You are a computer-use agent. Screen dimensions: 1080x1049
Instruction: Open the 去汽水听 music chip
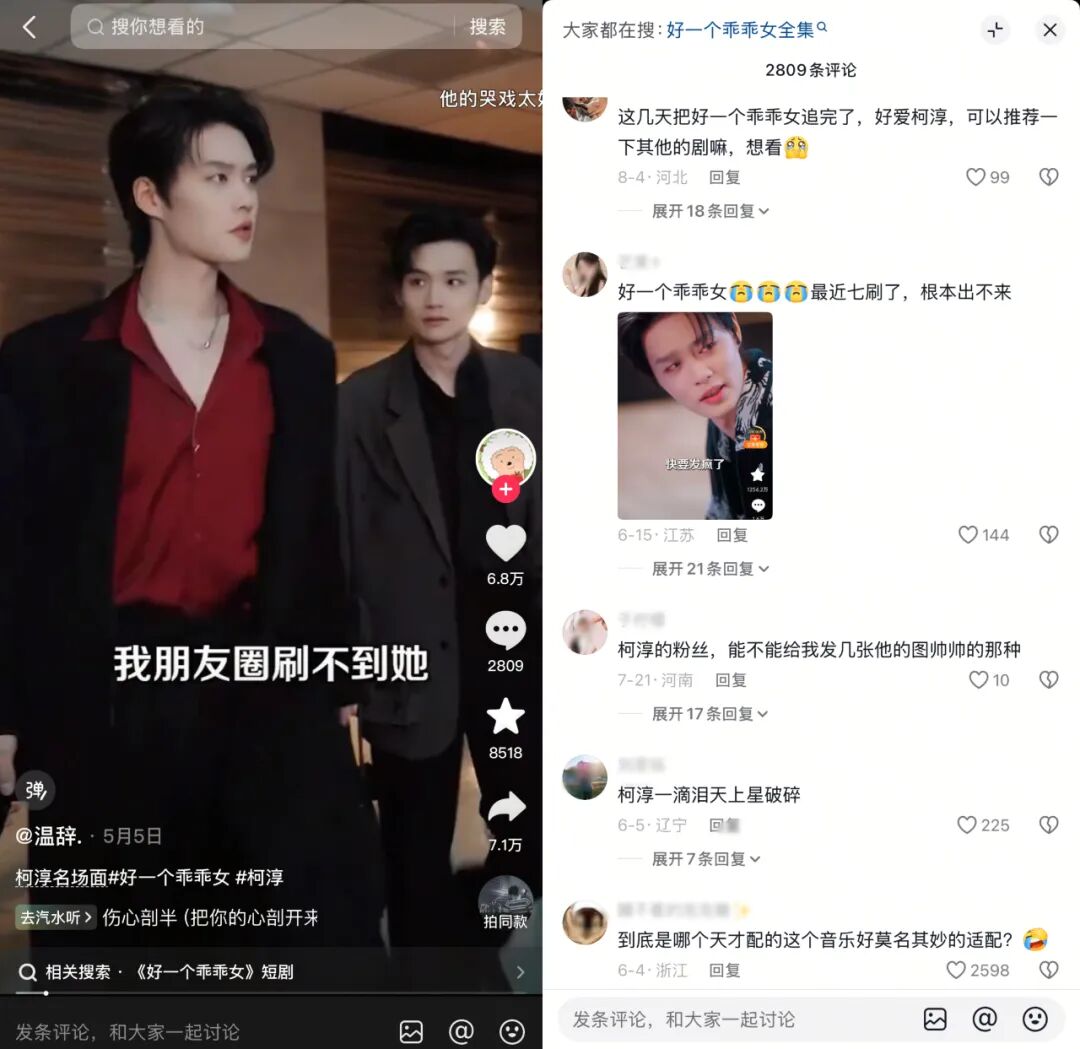coord(56,917)
